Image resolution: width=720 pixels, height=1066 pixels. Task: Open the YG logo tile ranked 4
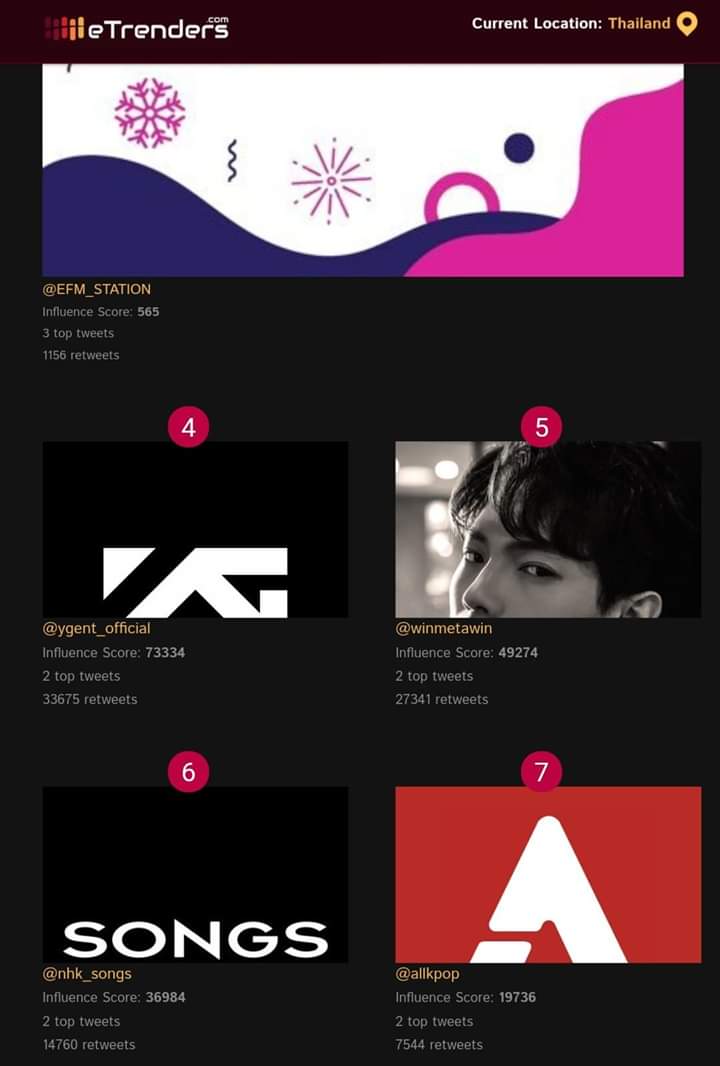tap(195, 529)
